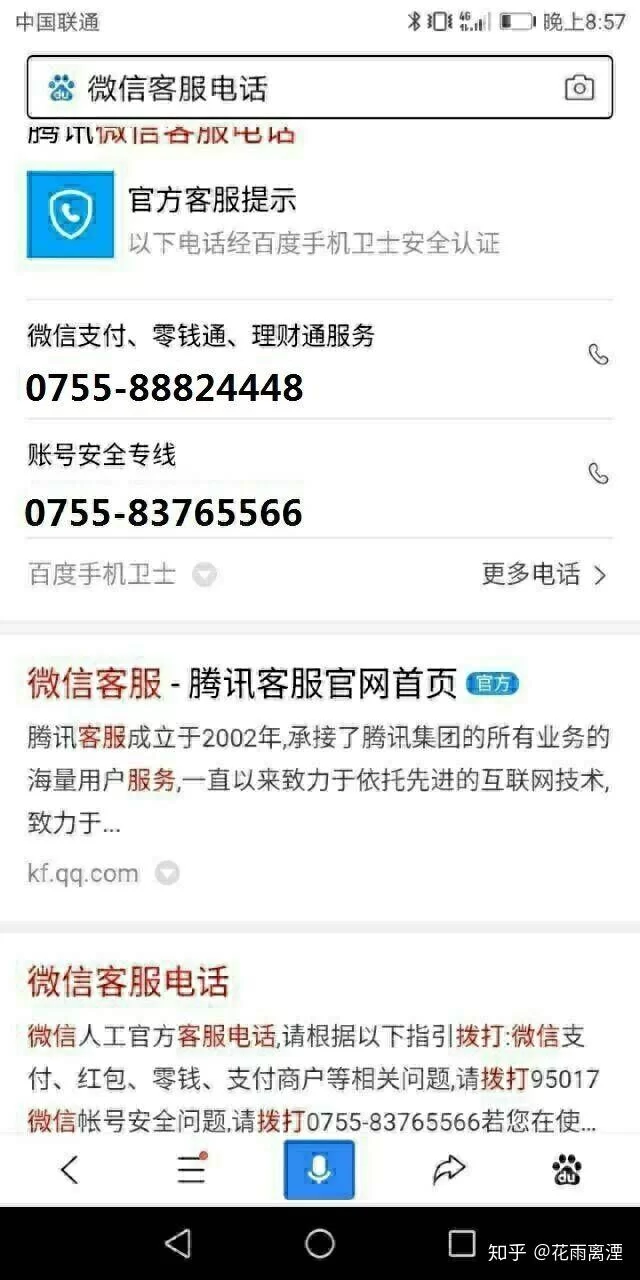Open the browser menu with three lines
This screenshot has width=640, height=1280.
pos(191,1169)
